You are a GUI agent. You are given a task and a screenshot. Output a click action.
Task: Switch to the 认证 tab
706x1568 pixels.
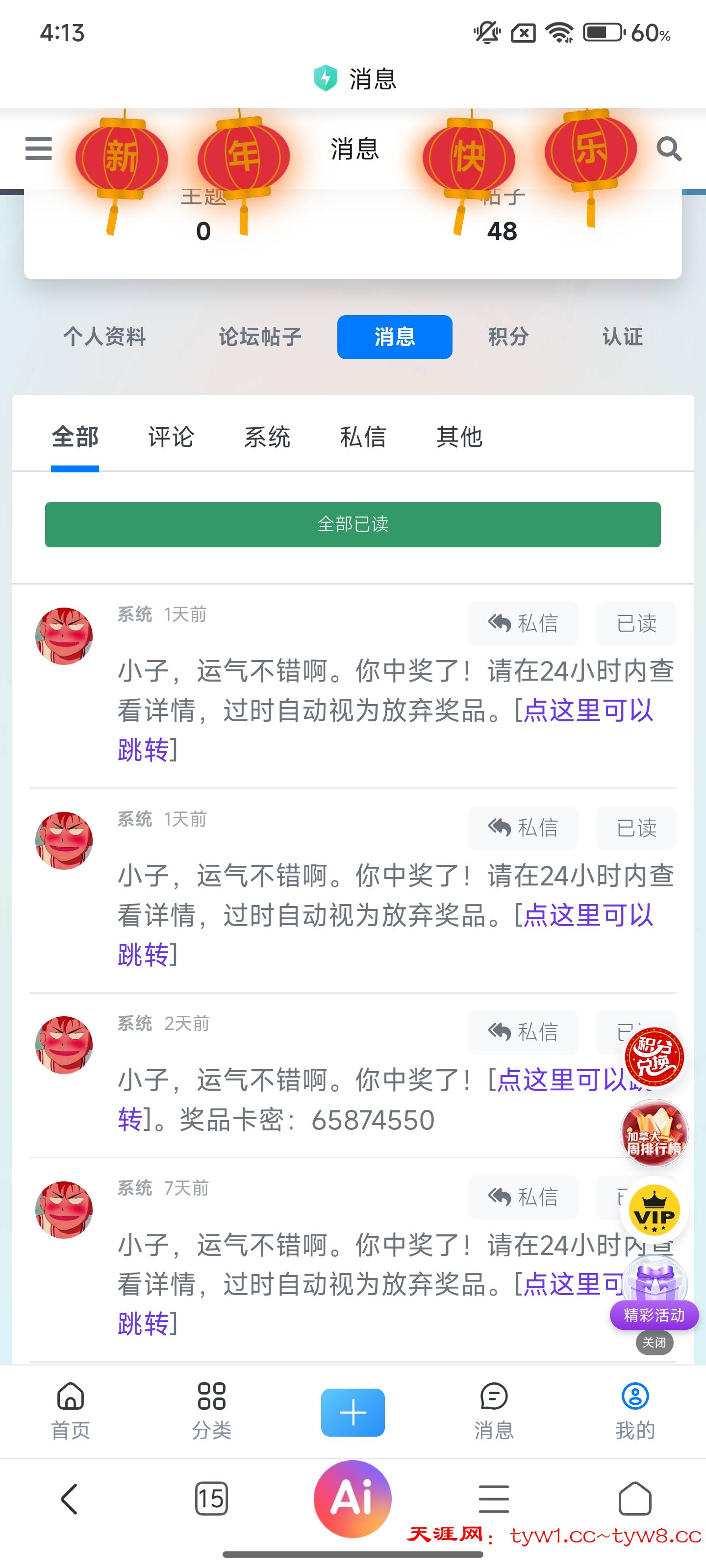[622, 337]
